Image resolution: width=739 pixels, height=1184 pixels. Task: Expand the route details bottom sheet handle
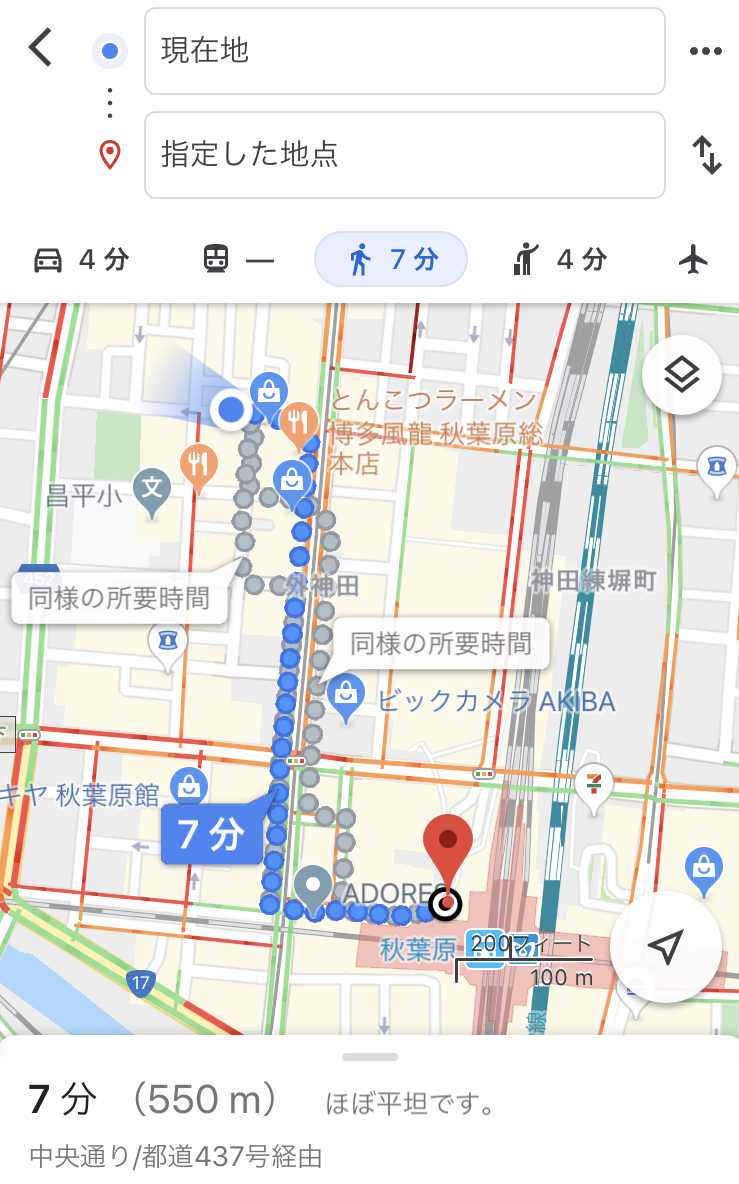pos(369,1057)
